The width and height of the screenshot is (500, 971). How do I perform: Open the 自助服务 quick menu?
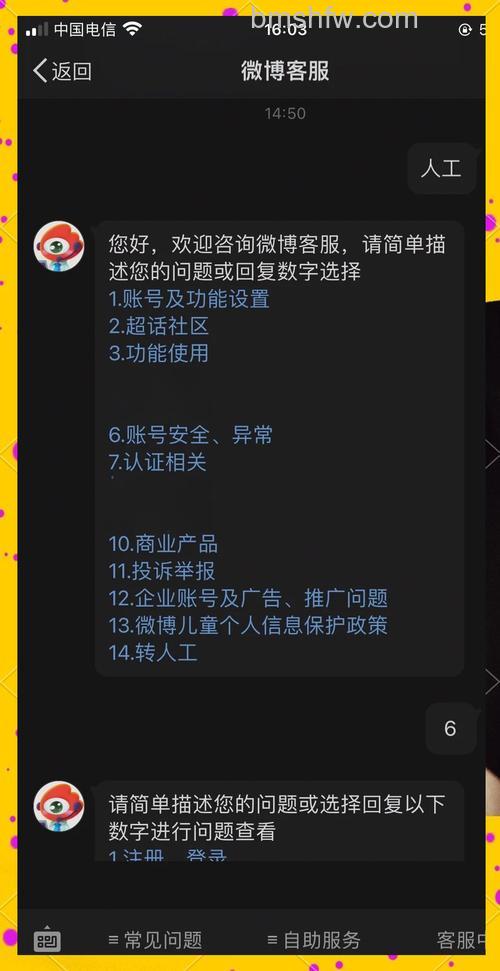pos(314,941)
